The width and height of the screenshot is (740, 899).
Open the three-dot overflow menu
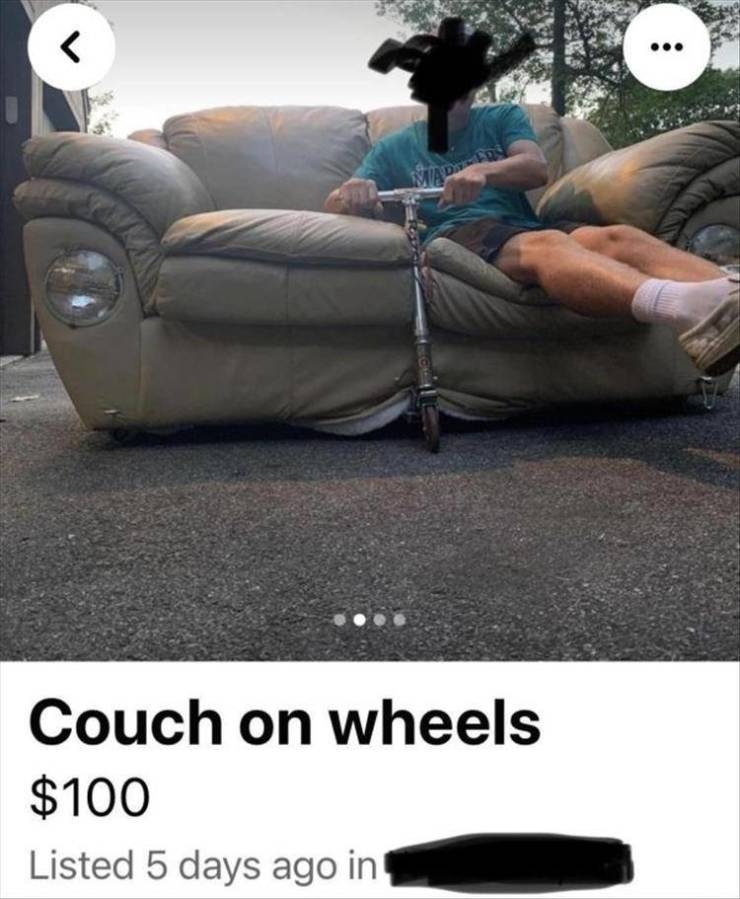tap(667, 47)
